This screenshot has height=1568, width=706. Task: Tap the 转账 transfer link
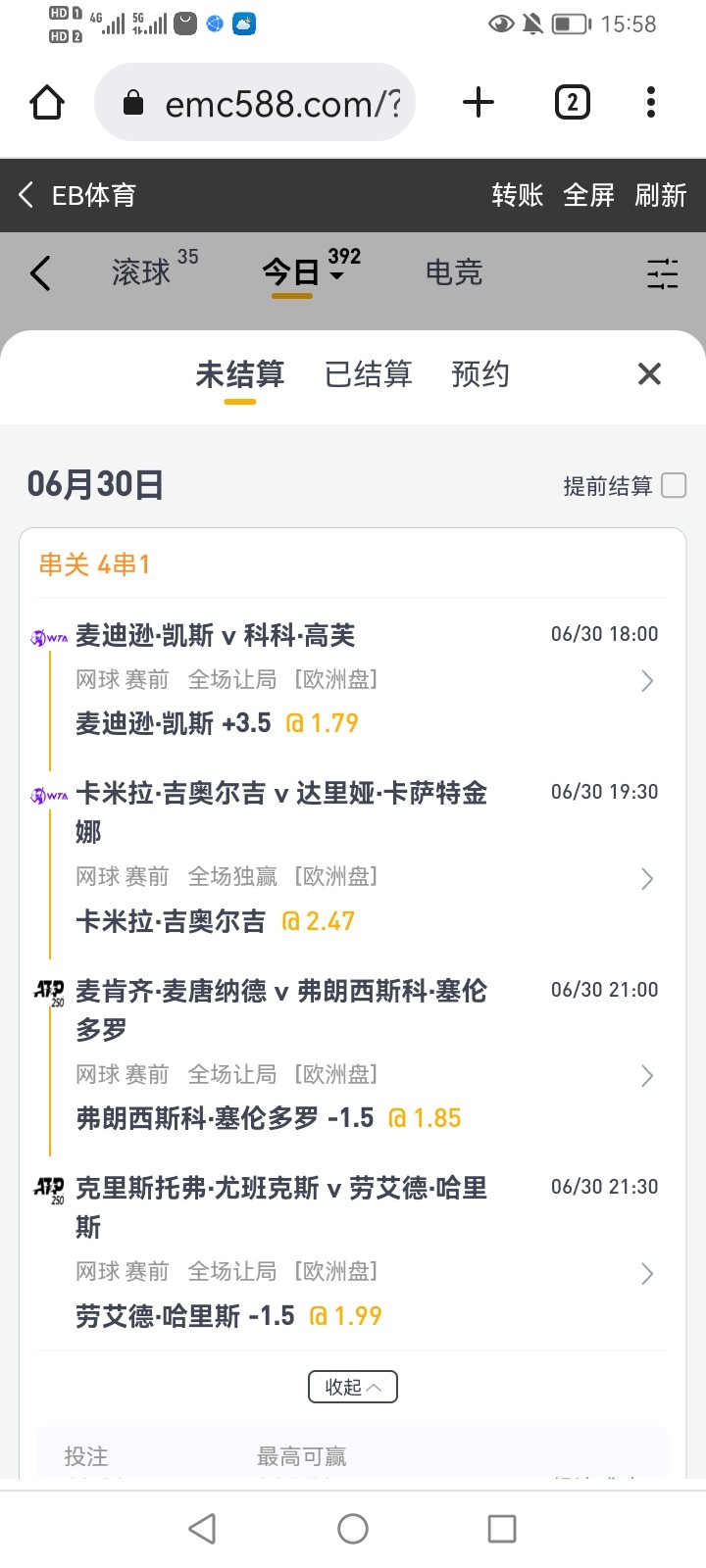(517, 195)
